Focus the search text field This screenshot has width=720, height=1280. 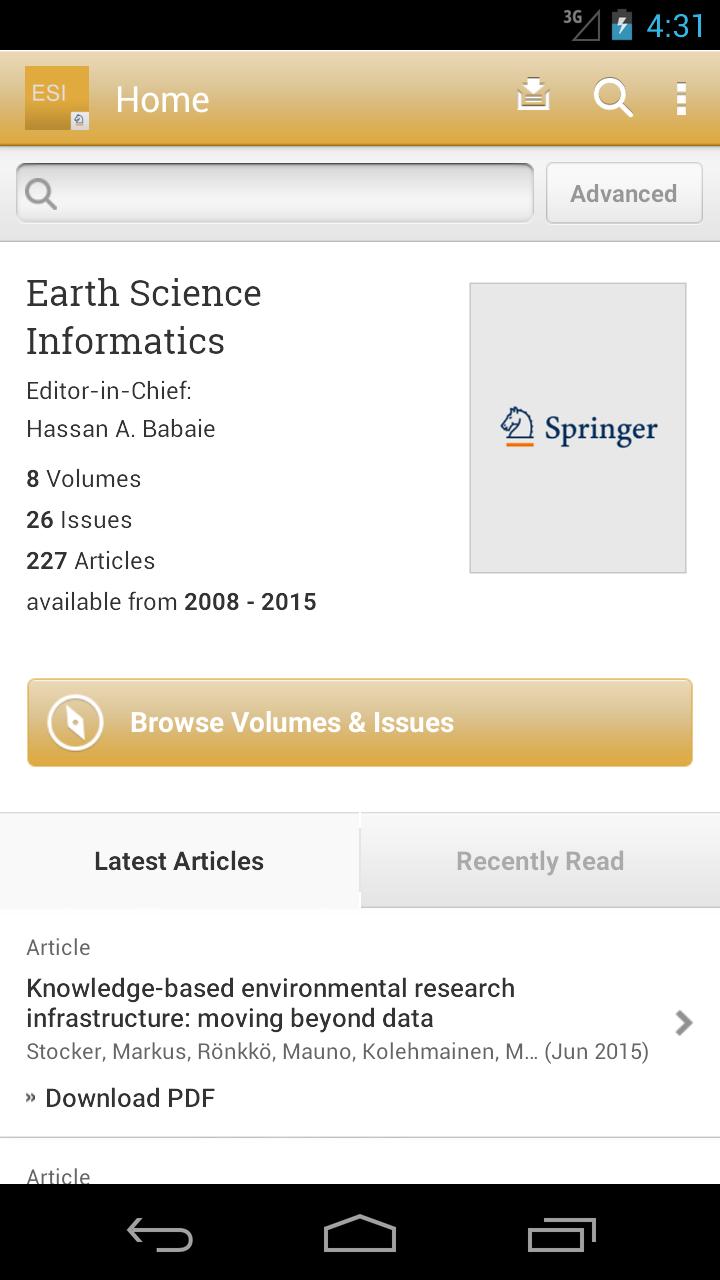pos(275,193)
